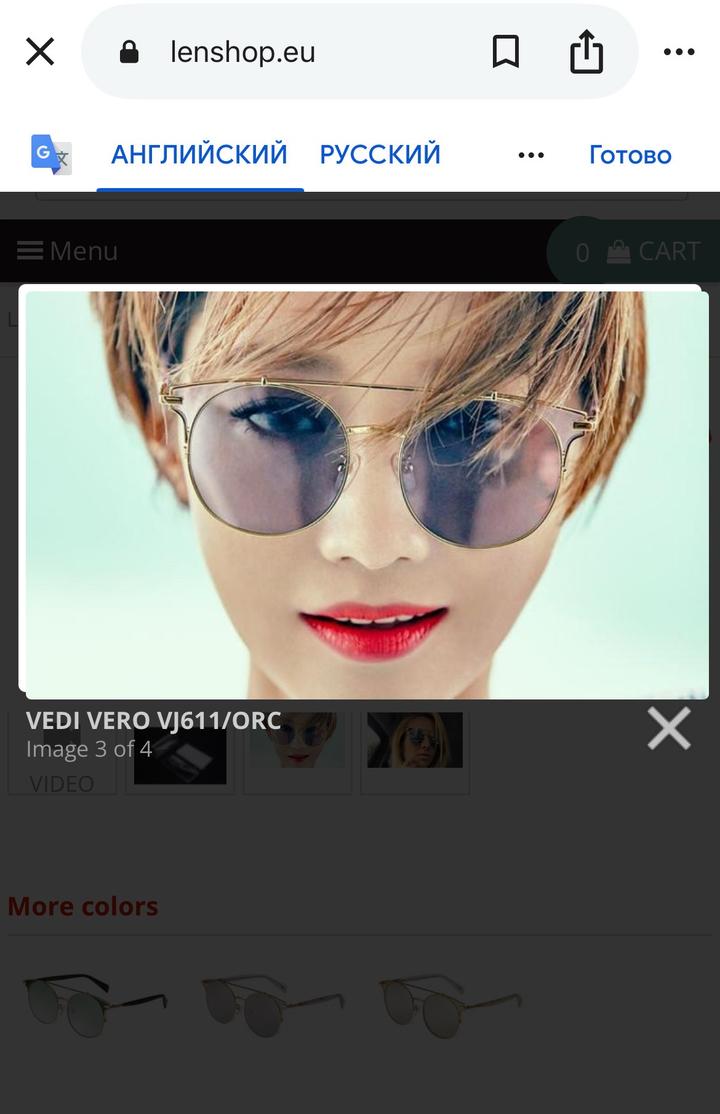720x1114 pixels.
Task: Tap Готово to finish translation
Action: [630, 155]
